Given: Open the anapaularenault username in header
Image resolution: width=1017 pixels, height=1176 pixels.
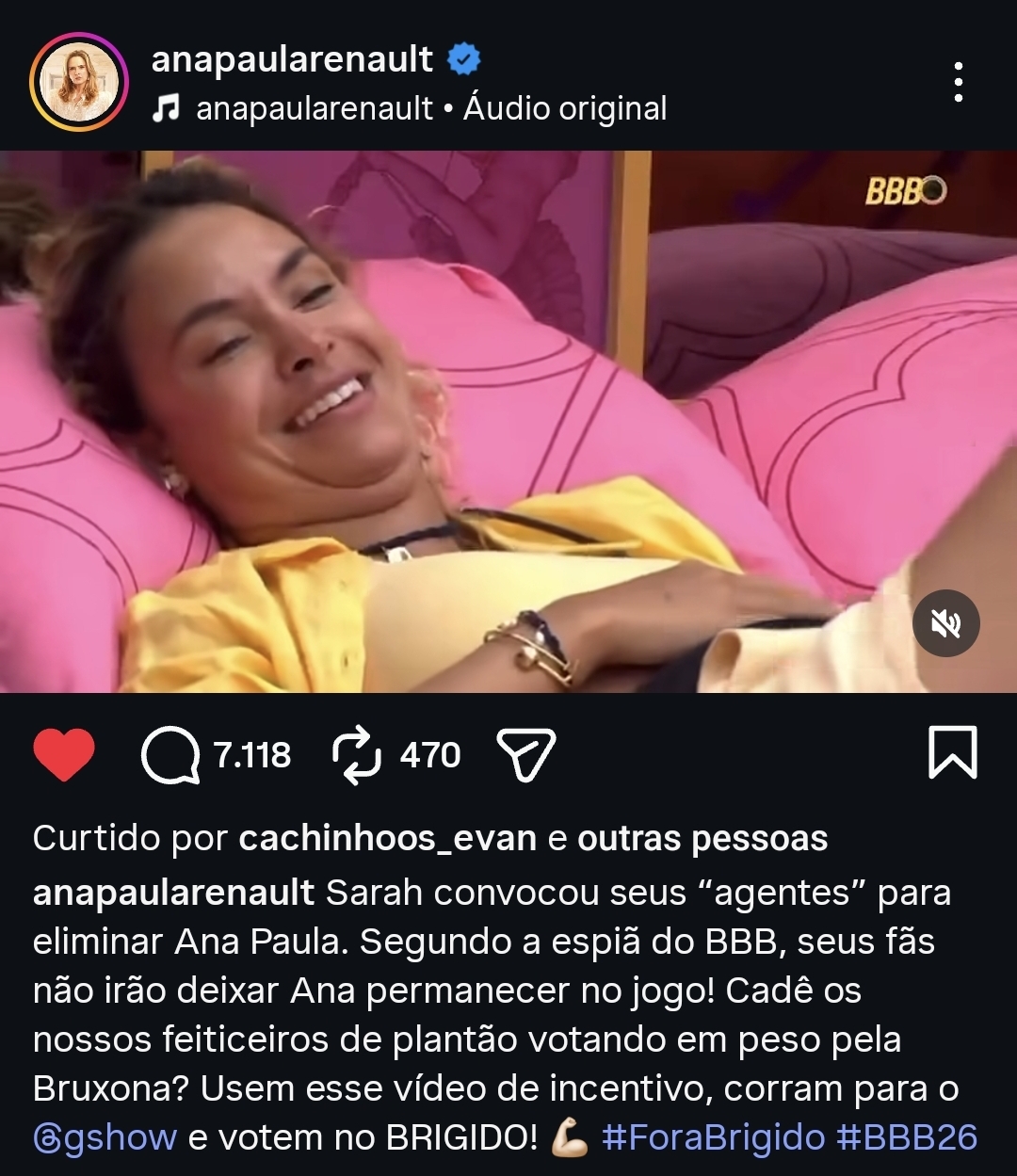Looking at the screenshot, I should 292,59.
